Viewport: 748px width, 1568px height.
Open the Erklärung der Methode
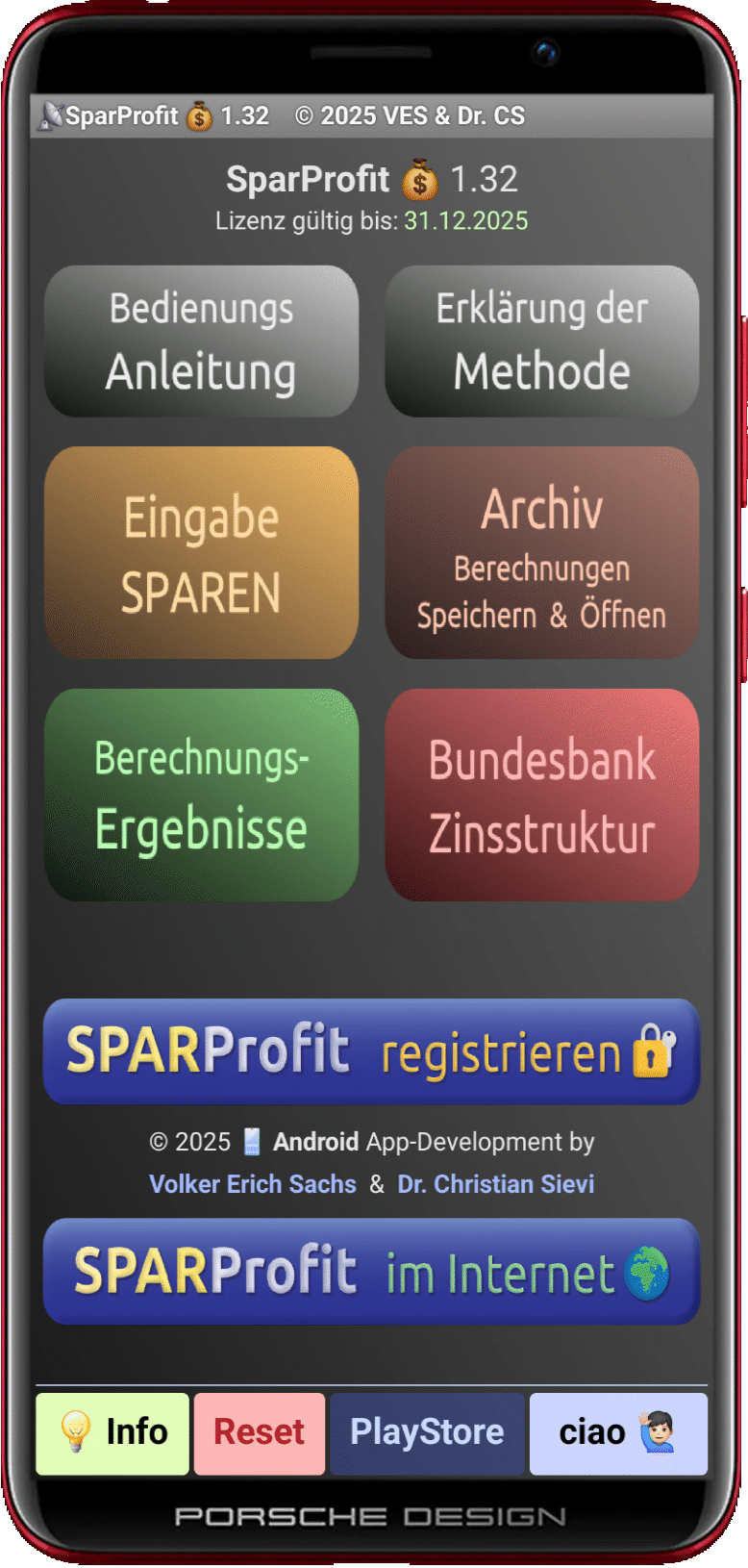pyautogui.click(x=541, y=341)
